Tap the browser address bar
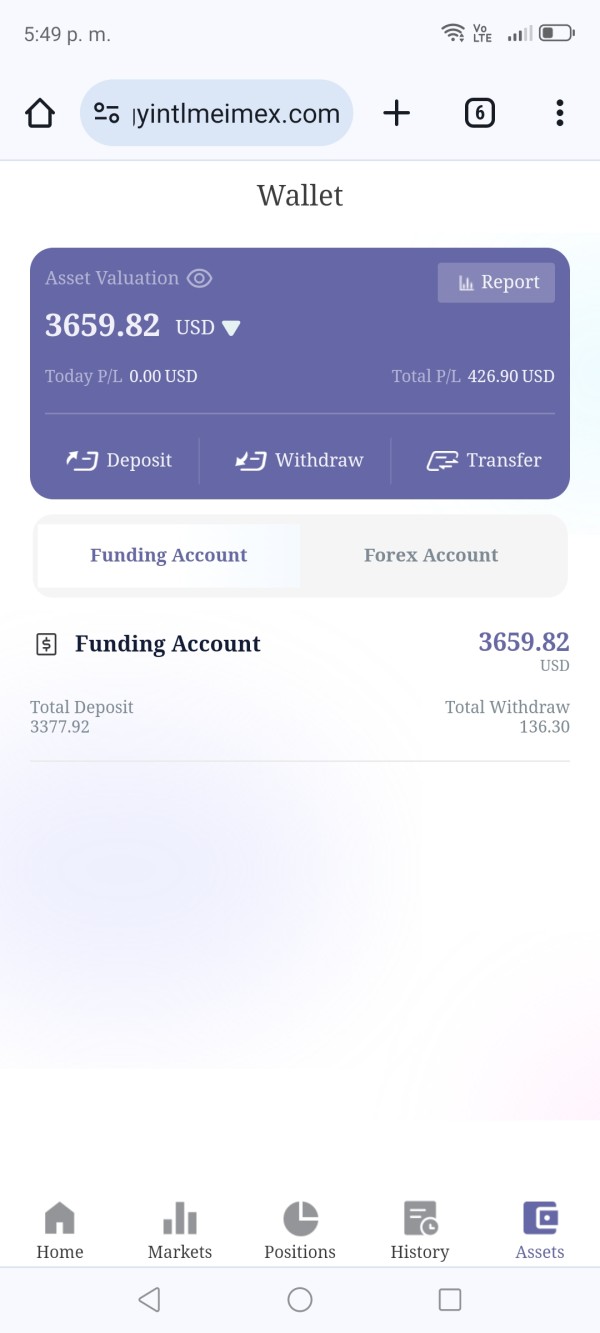The width and height of the screenshot is (600, 1333). (x=217, y=114)
